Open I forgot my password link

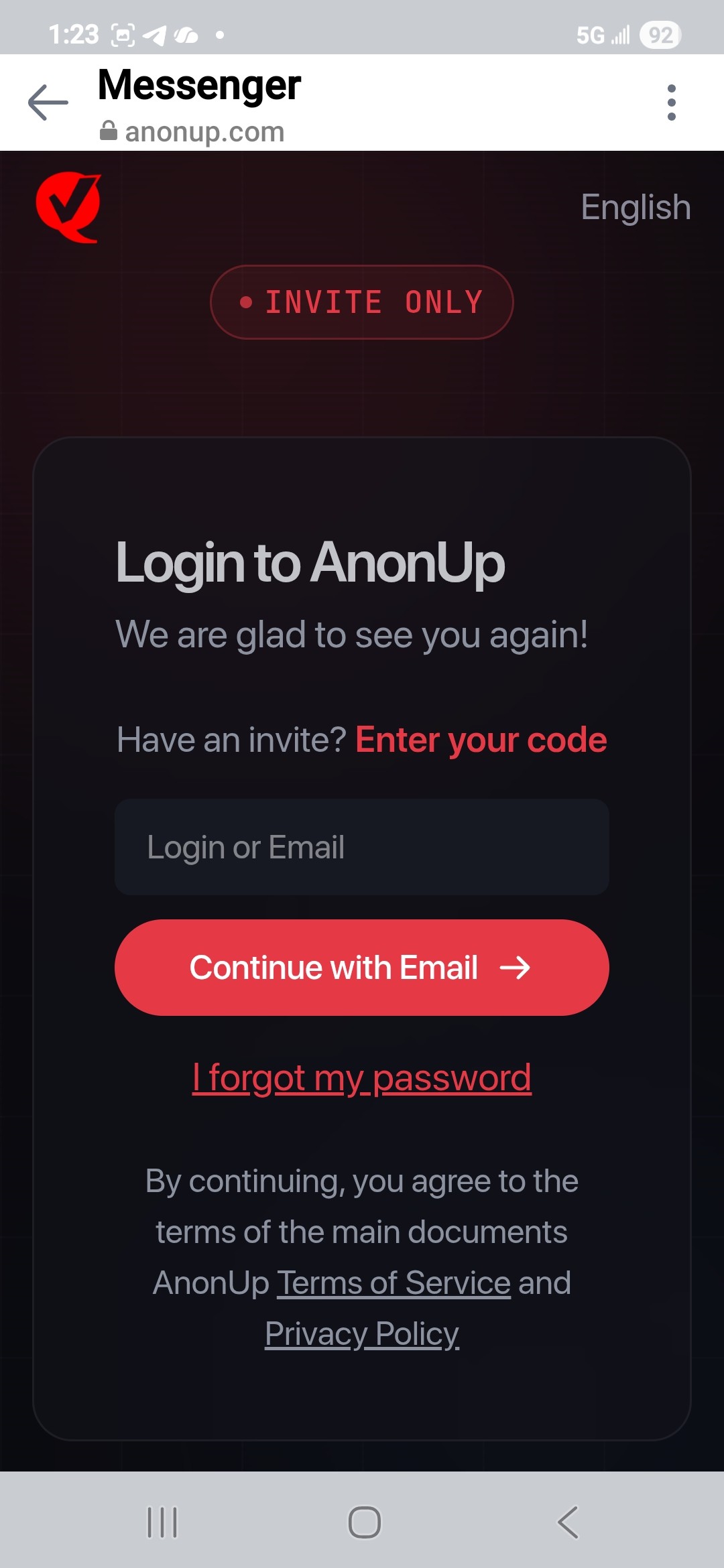coord(362,1078)
